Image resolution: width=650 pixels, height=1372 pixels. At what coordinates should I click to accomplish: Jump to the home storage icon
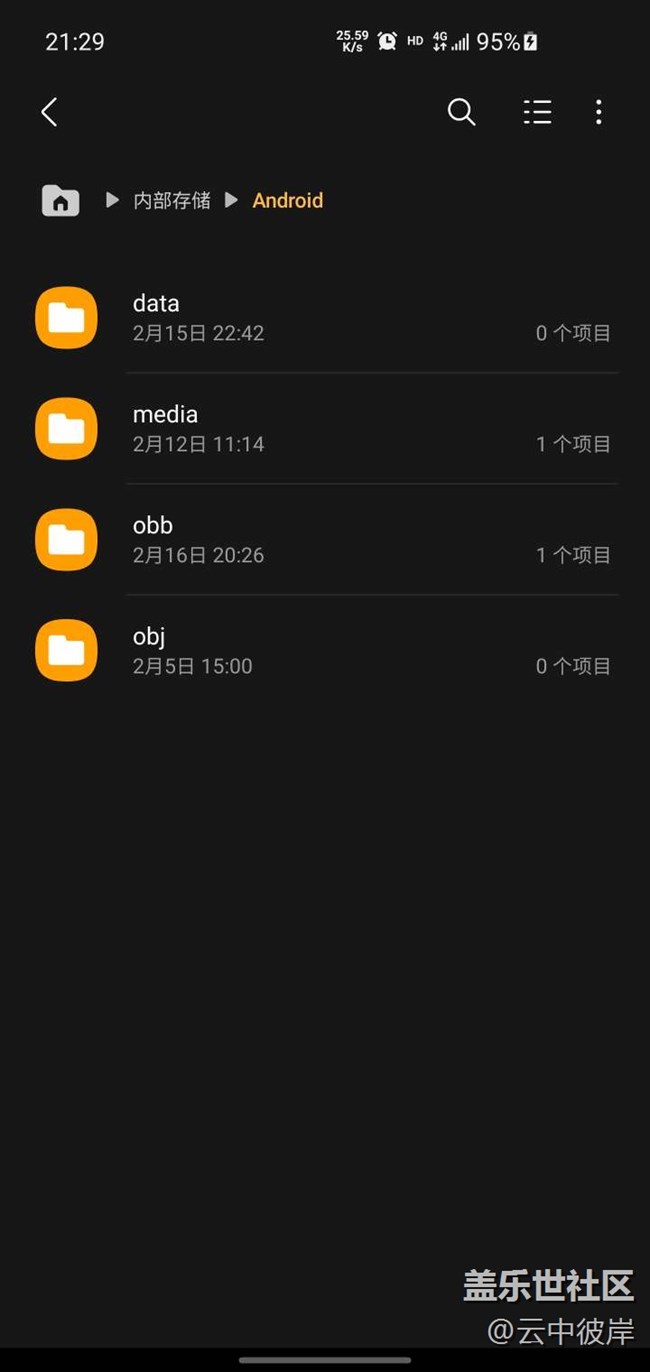(60, 201)
